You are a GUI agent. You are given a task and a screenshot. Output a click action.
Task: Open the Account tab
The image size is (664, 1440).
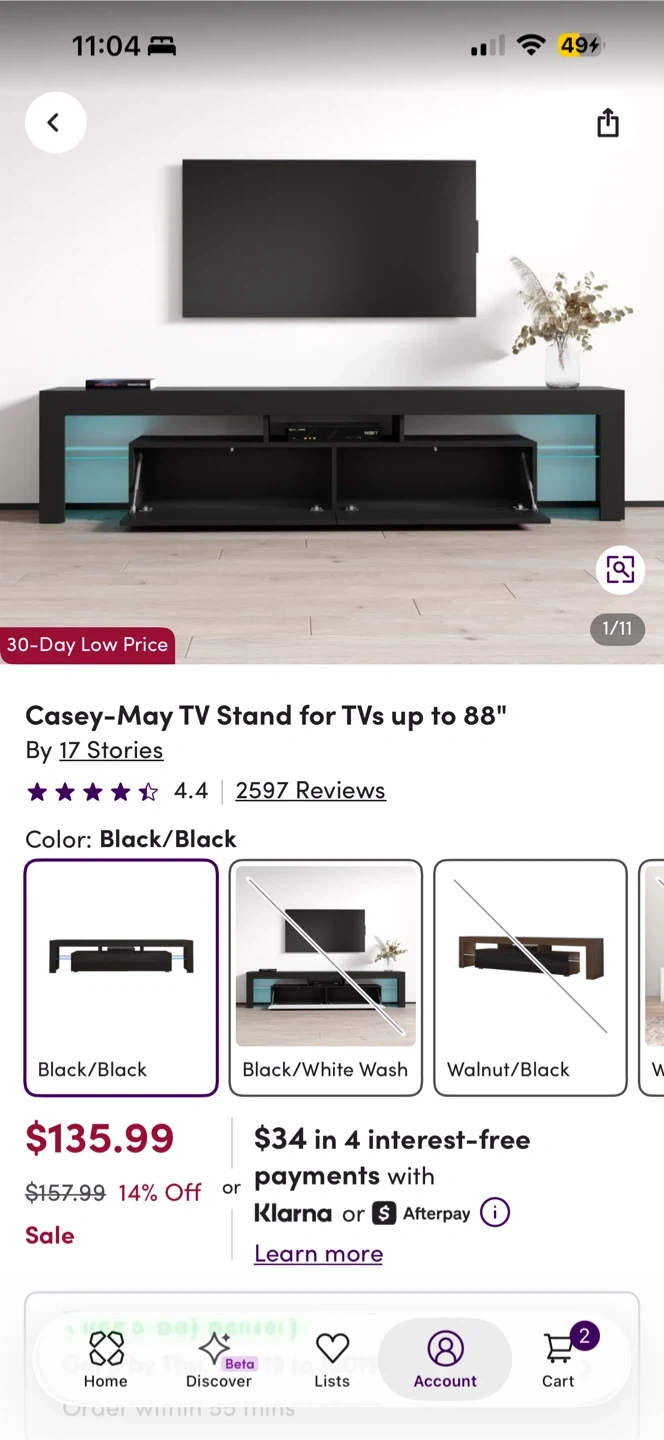tap(445, 1360)
